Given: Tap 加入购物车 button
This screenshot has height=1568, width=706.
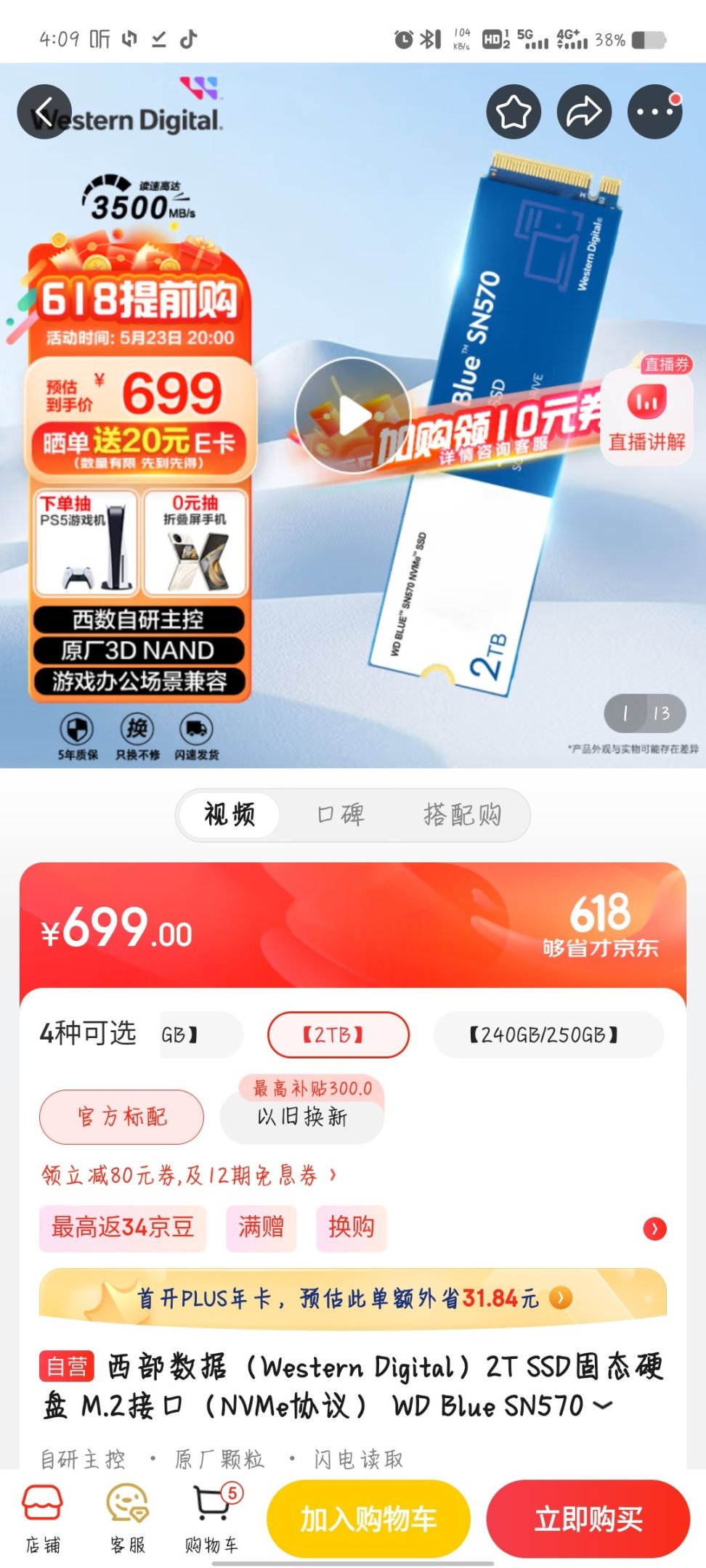Looking at the screenshot, I should point(368,1519).
